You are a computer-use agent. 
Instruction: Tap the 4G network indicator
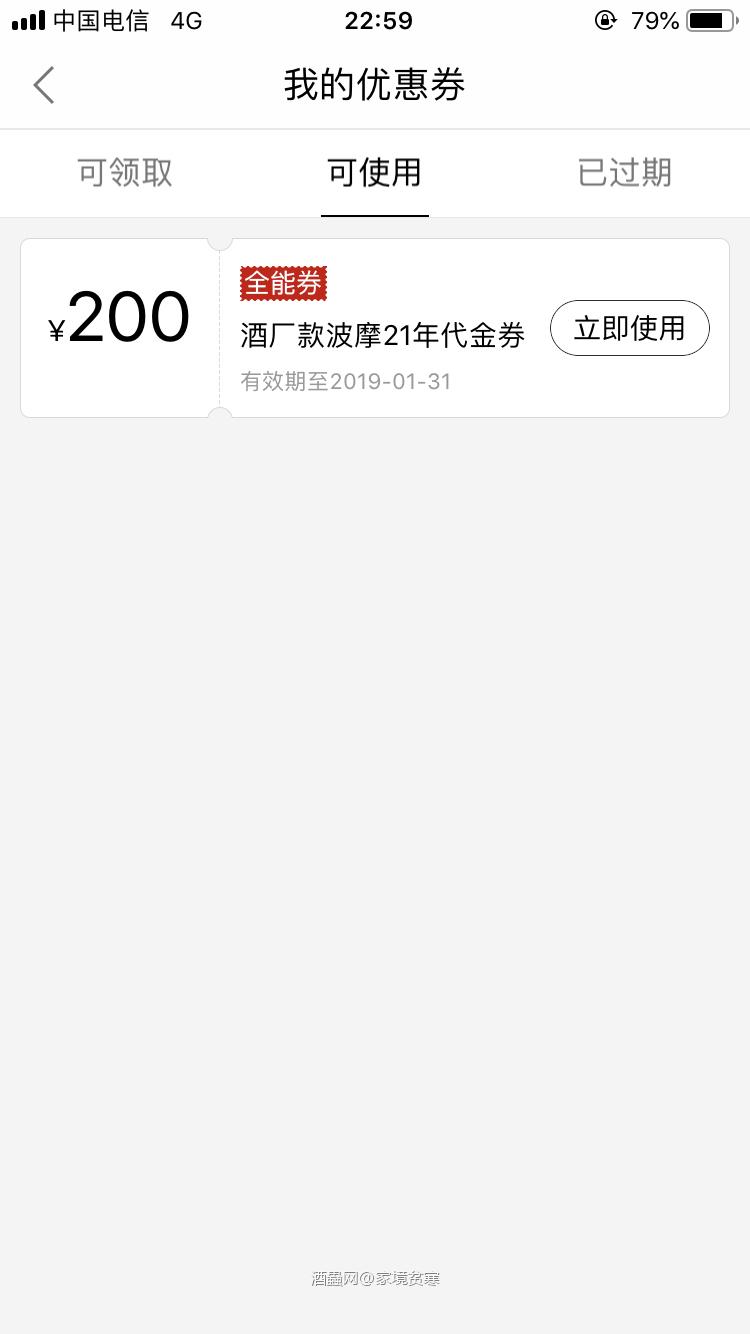point(185,19)
